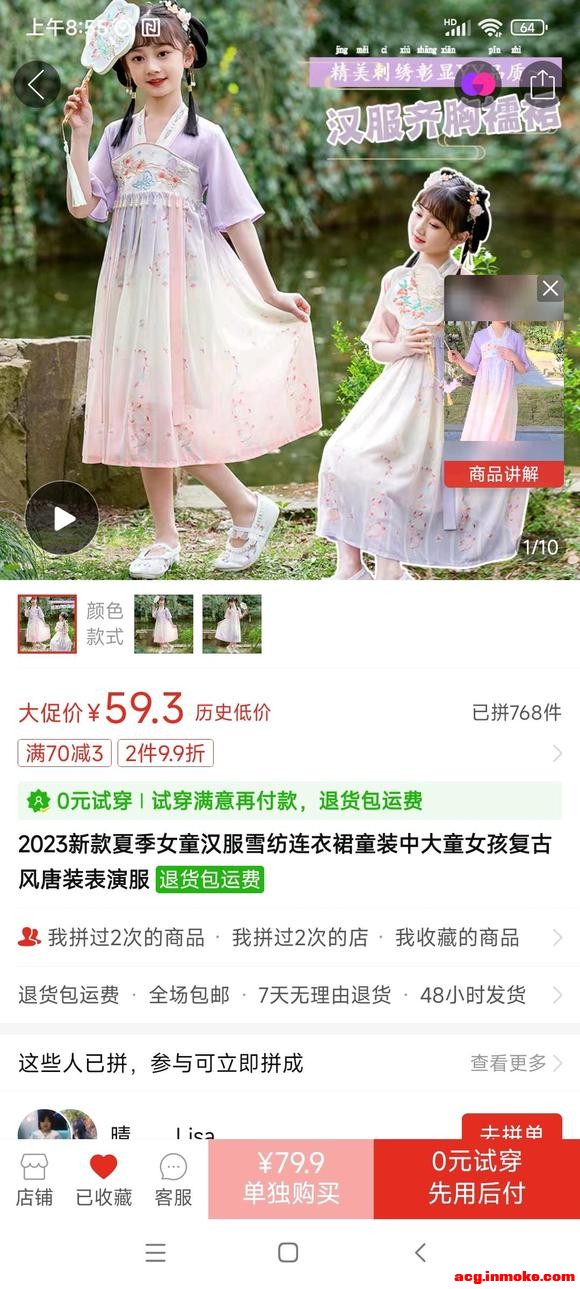Close the floating 商品讲解 video window
This screenshot has height=1289, width=580.
pyautogui.click(x=551, y=290)
